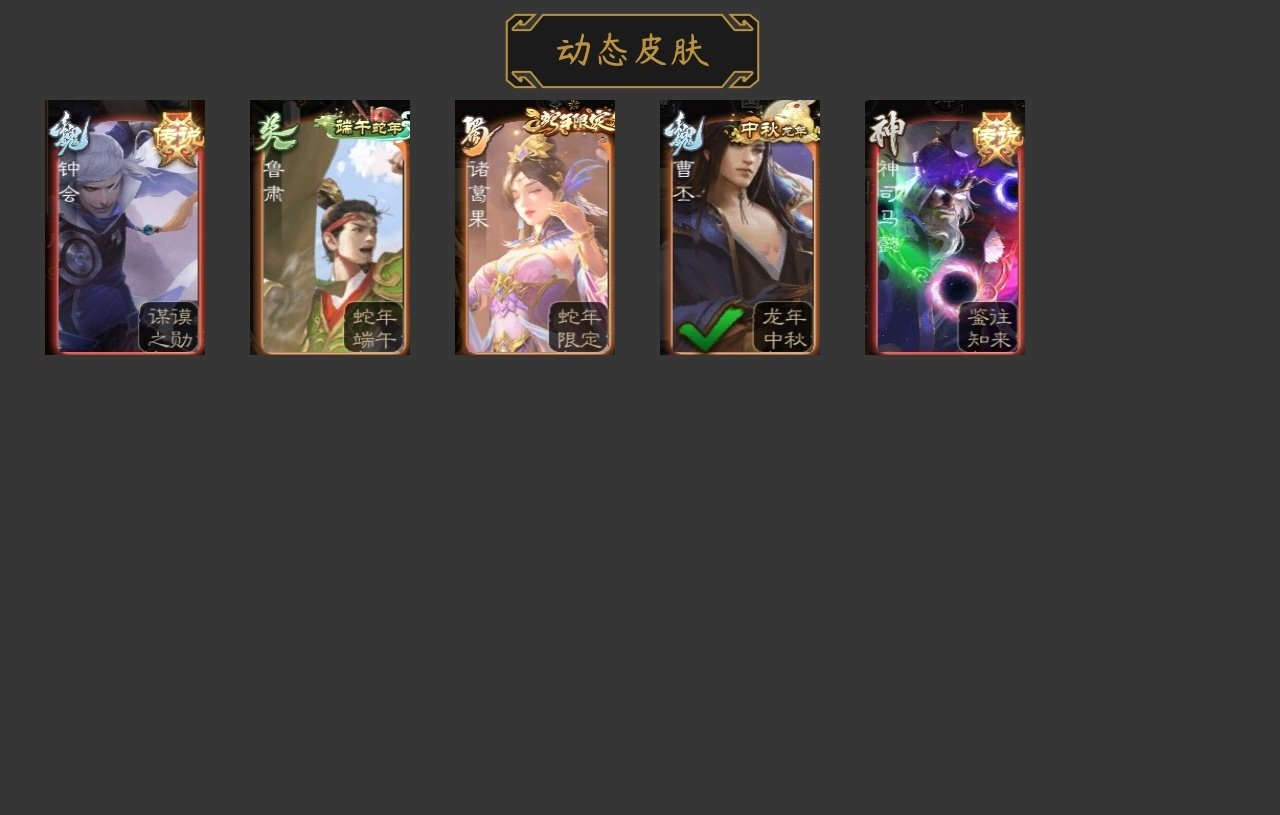Viewport: 1280px width, 815px height.
Task: Open the 神司马懿 鉴往知来 skin card
Action: 945,228
